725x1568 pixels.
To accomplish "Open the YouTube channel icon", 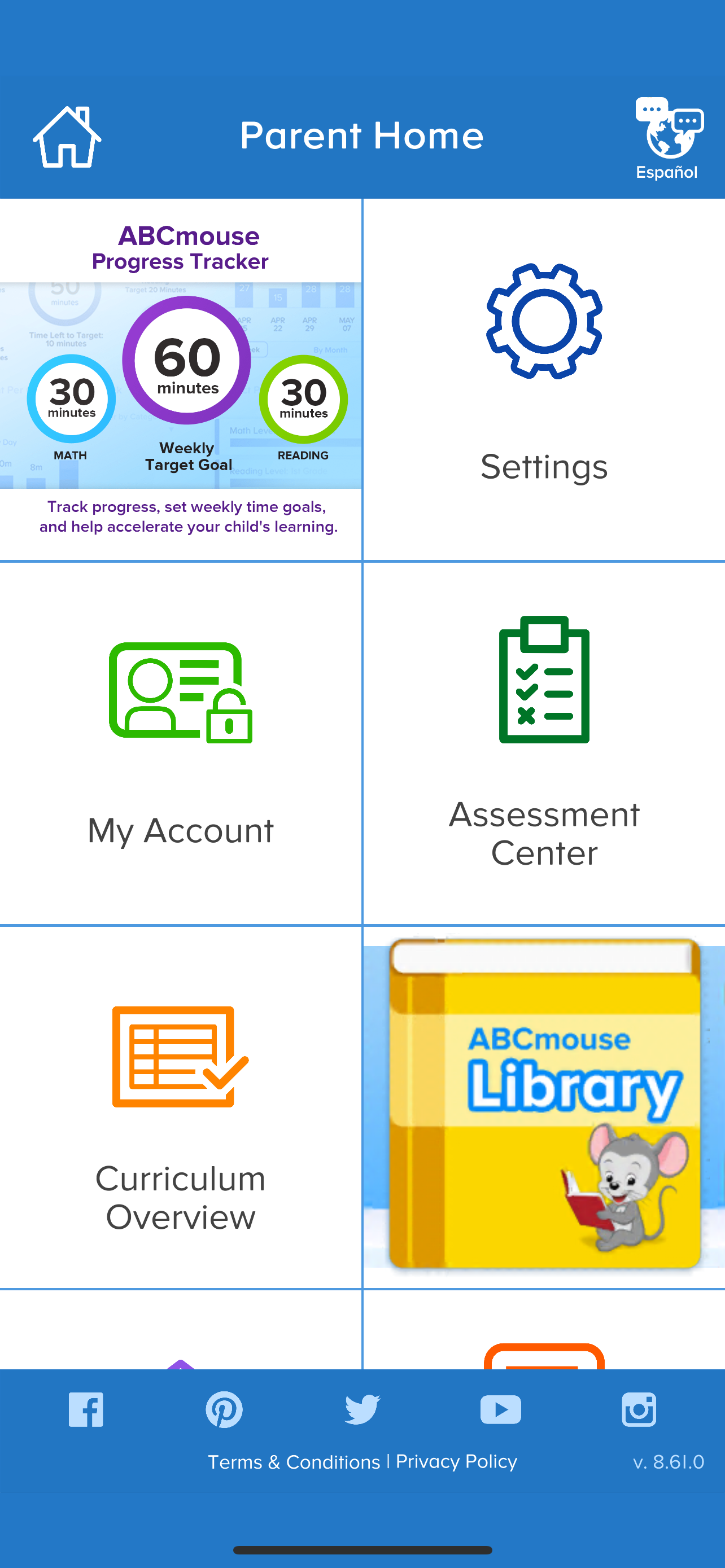I will tap(500, 1411).
